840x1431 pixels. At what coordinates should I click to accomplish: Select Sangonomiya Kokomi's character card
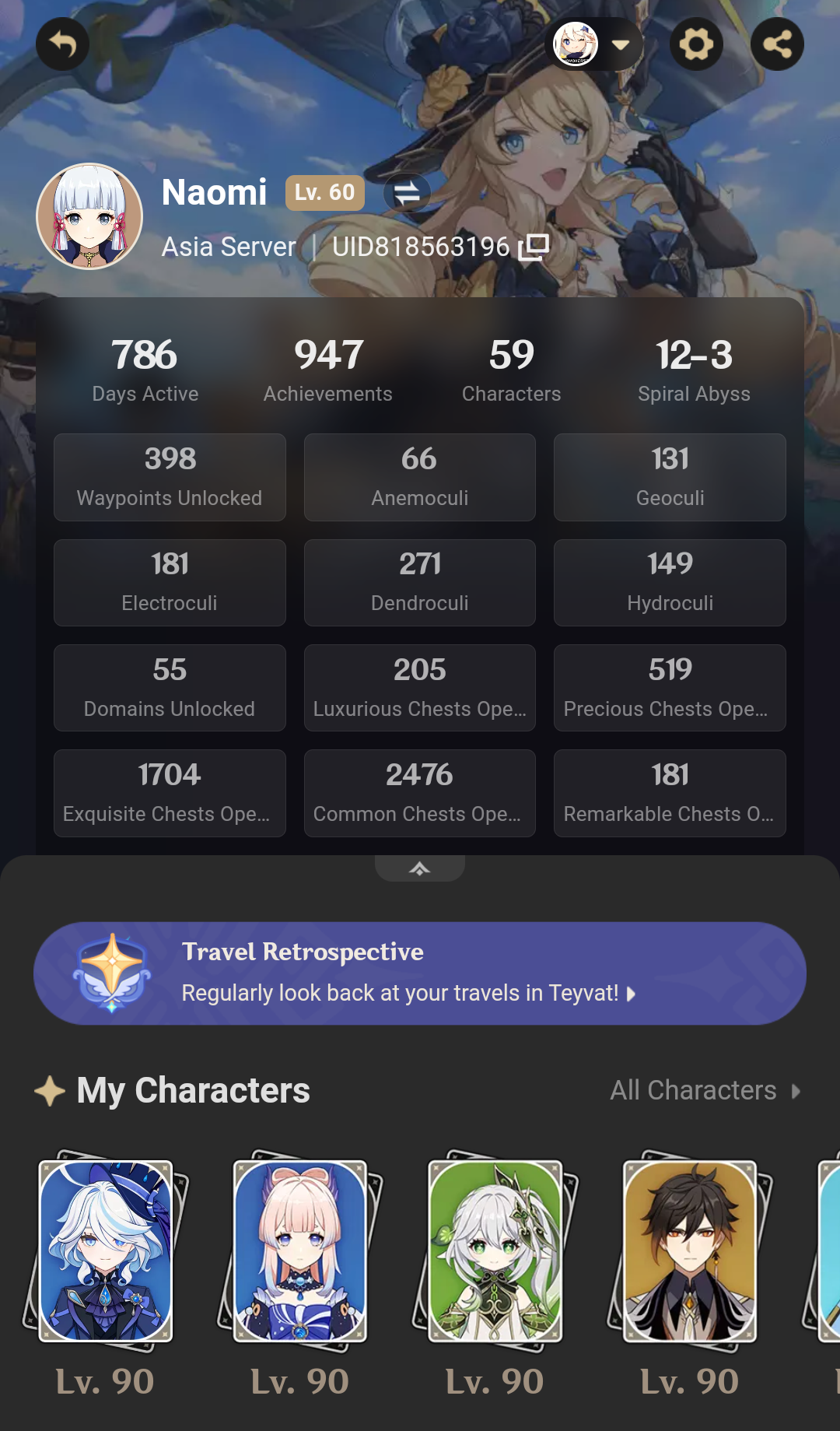[x=300, y=1252]
